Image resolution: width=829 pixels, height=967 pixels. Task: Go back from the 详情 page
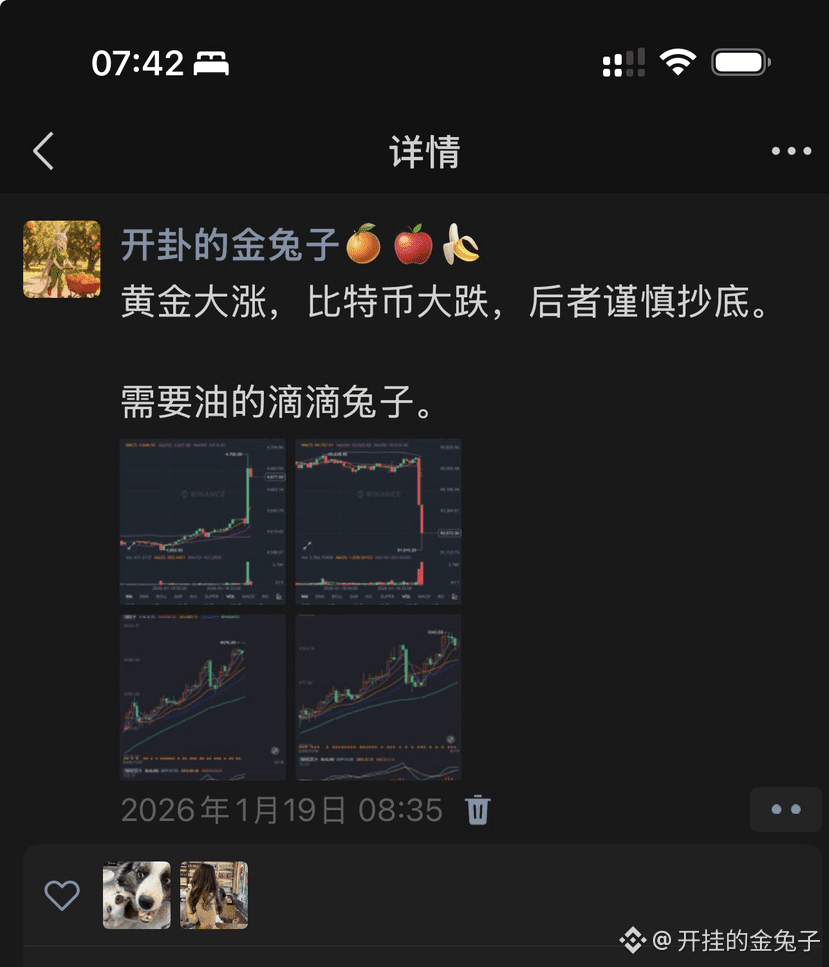coord(44,152)
